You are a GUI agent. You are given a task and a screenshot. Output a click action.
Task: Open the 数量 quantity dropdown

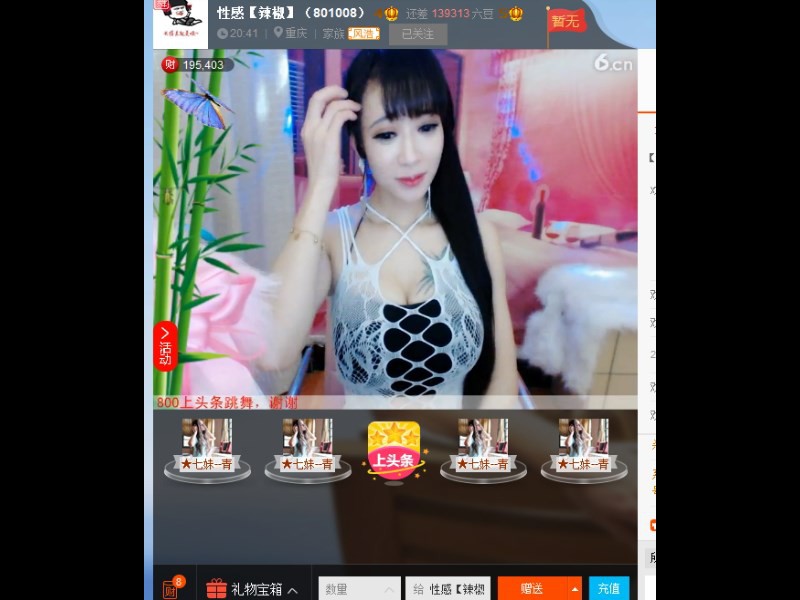coord(359,589)
